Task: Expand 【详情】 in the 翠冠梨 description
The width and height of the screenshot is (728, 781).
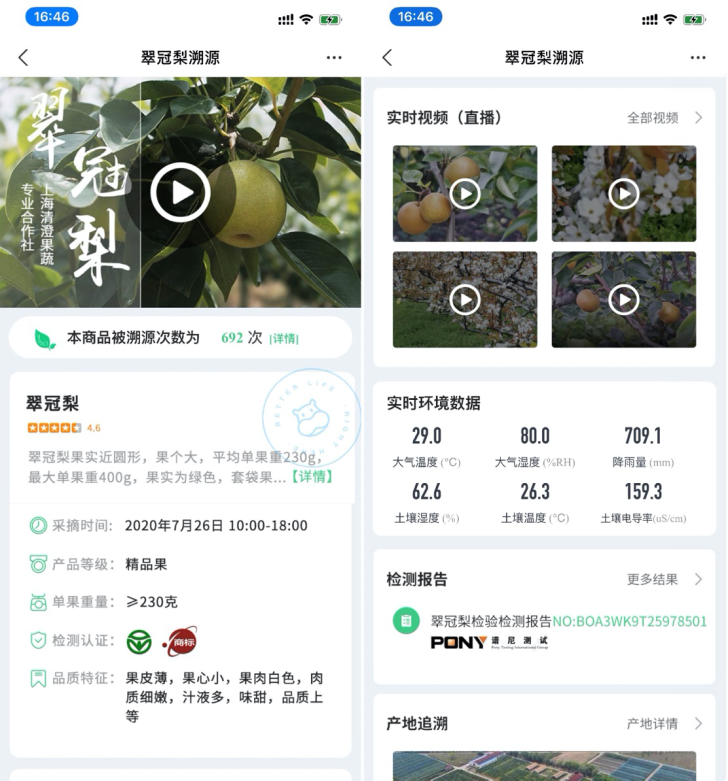Action: pos(311,476)
